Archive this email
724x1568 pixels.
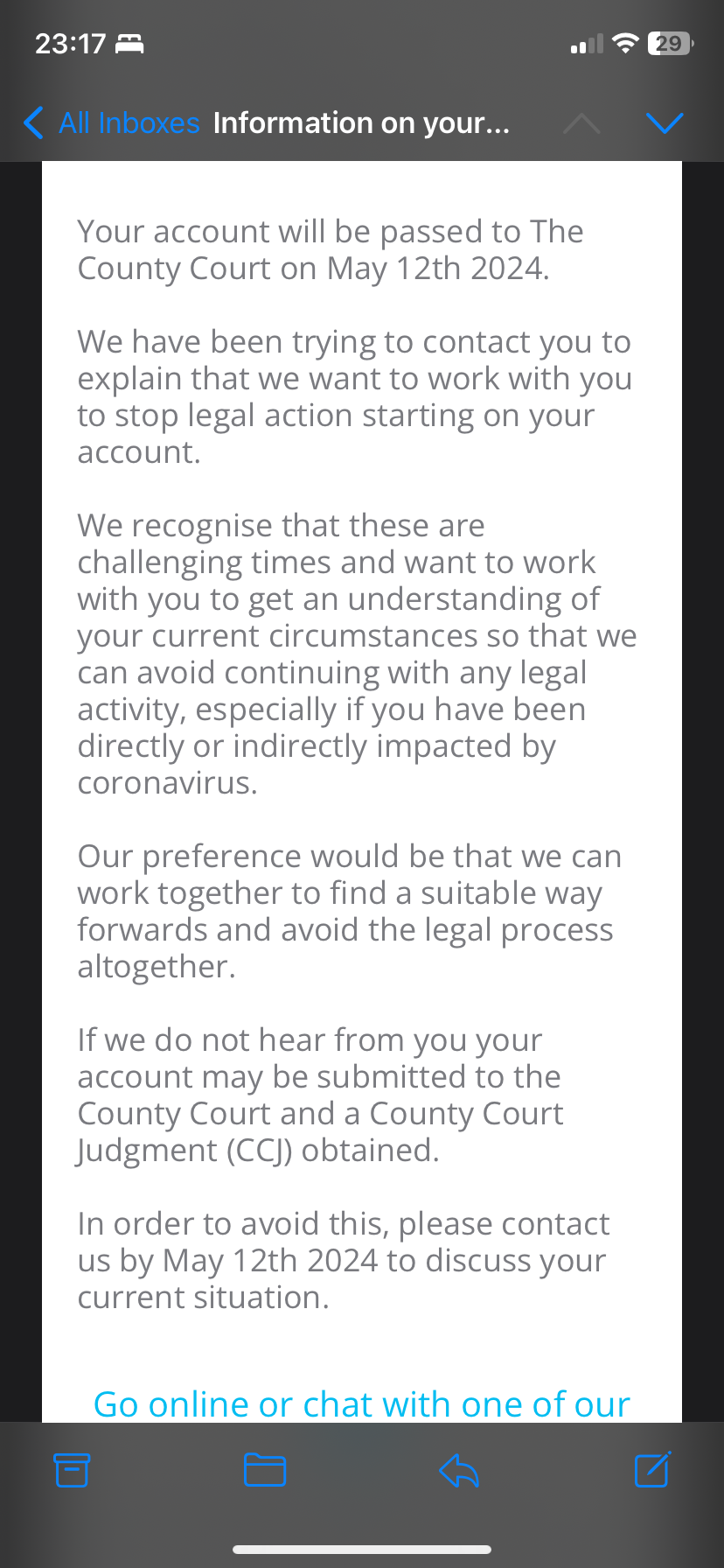(72, 1470)
